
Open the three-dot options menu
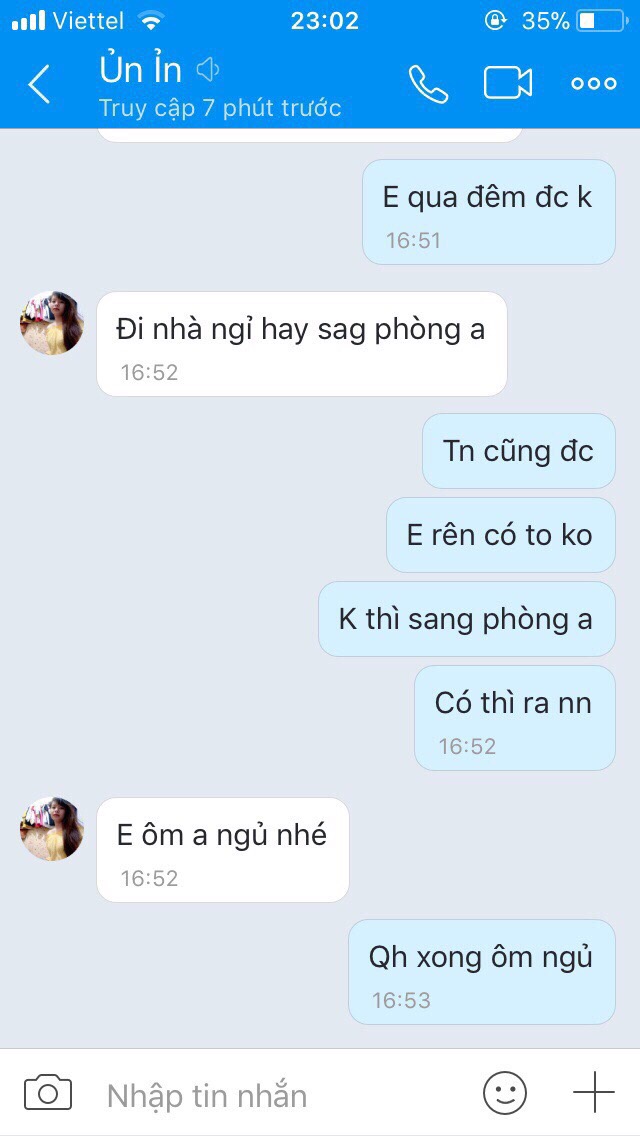(x=594, y=83)
